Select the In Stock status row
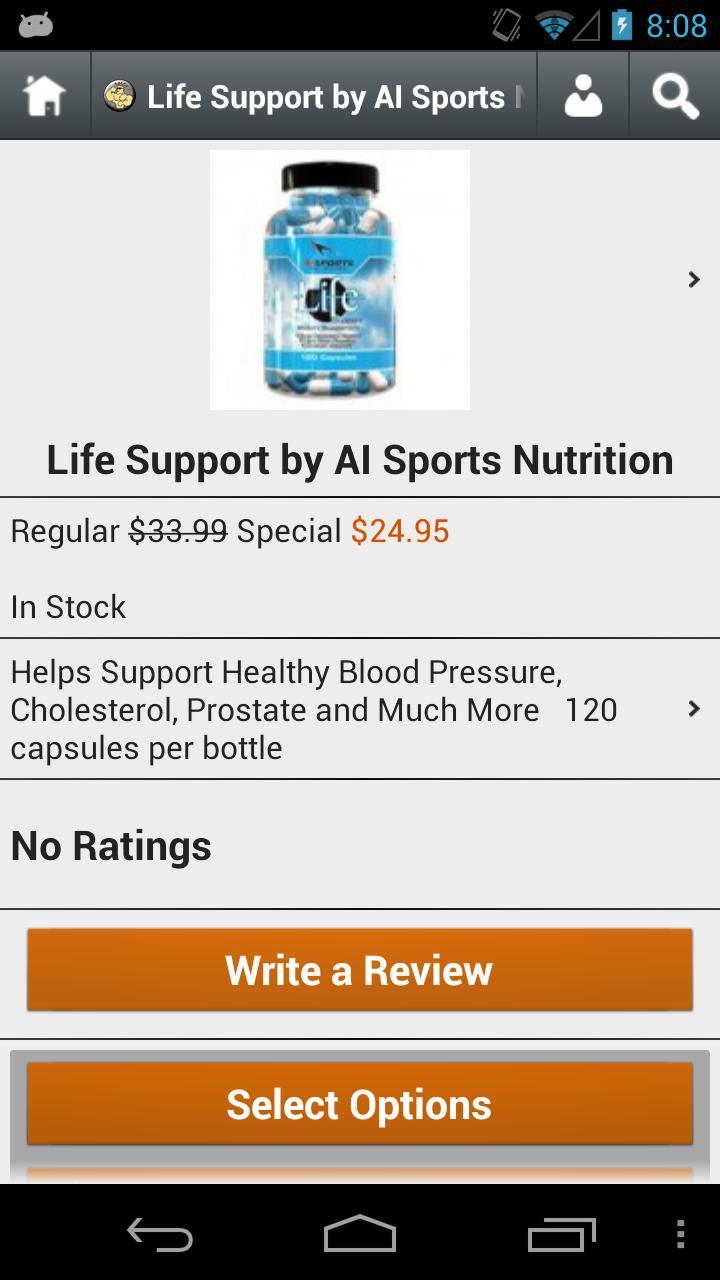The height and width of the screenshot is (1280, 720). coord(360,606)
